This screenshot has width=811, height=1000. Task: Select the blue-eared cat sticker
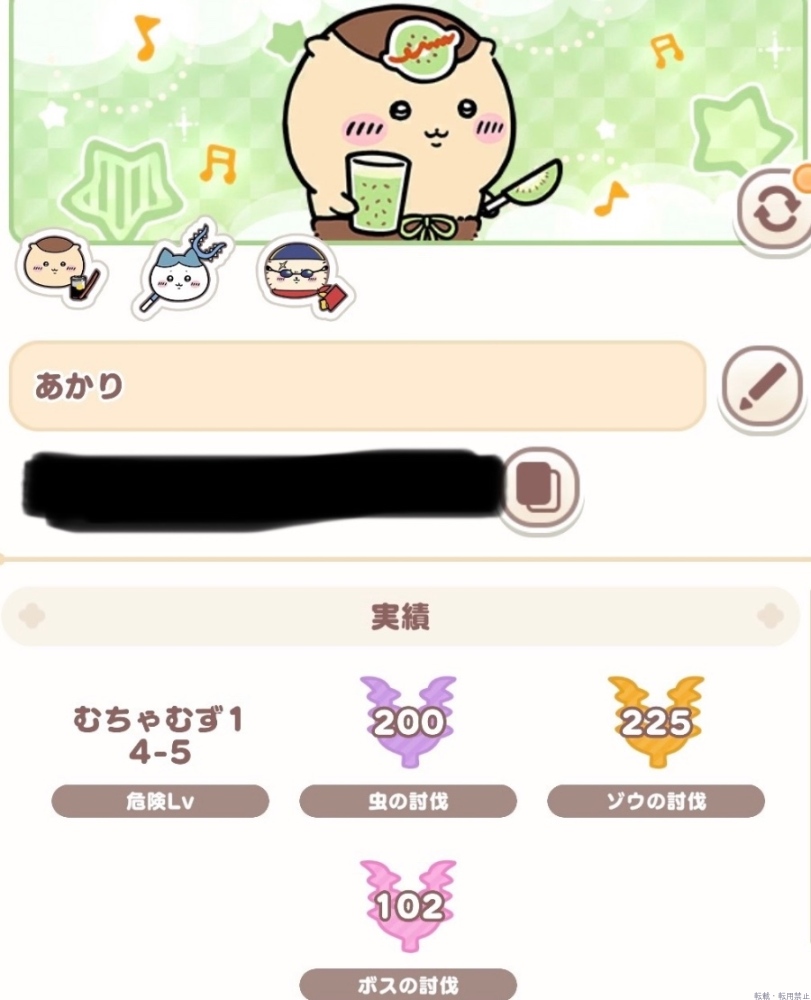tap(181, 272)
